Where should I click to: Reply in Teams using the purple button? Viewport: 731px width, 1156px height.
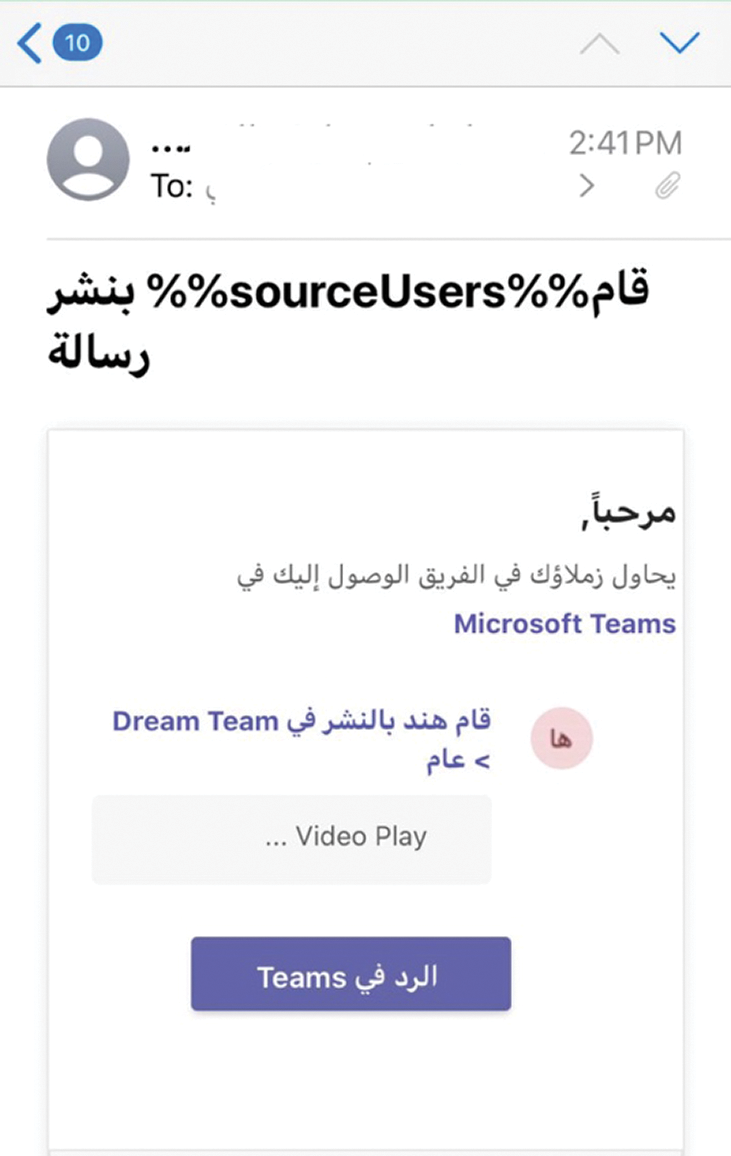tap(351, 974)
